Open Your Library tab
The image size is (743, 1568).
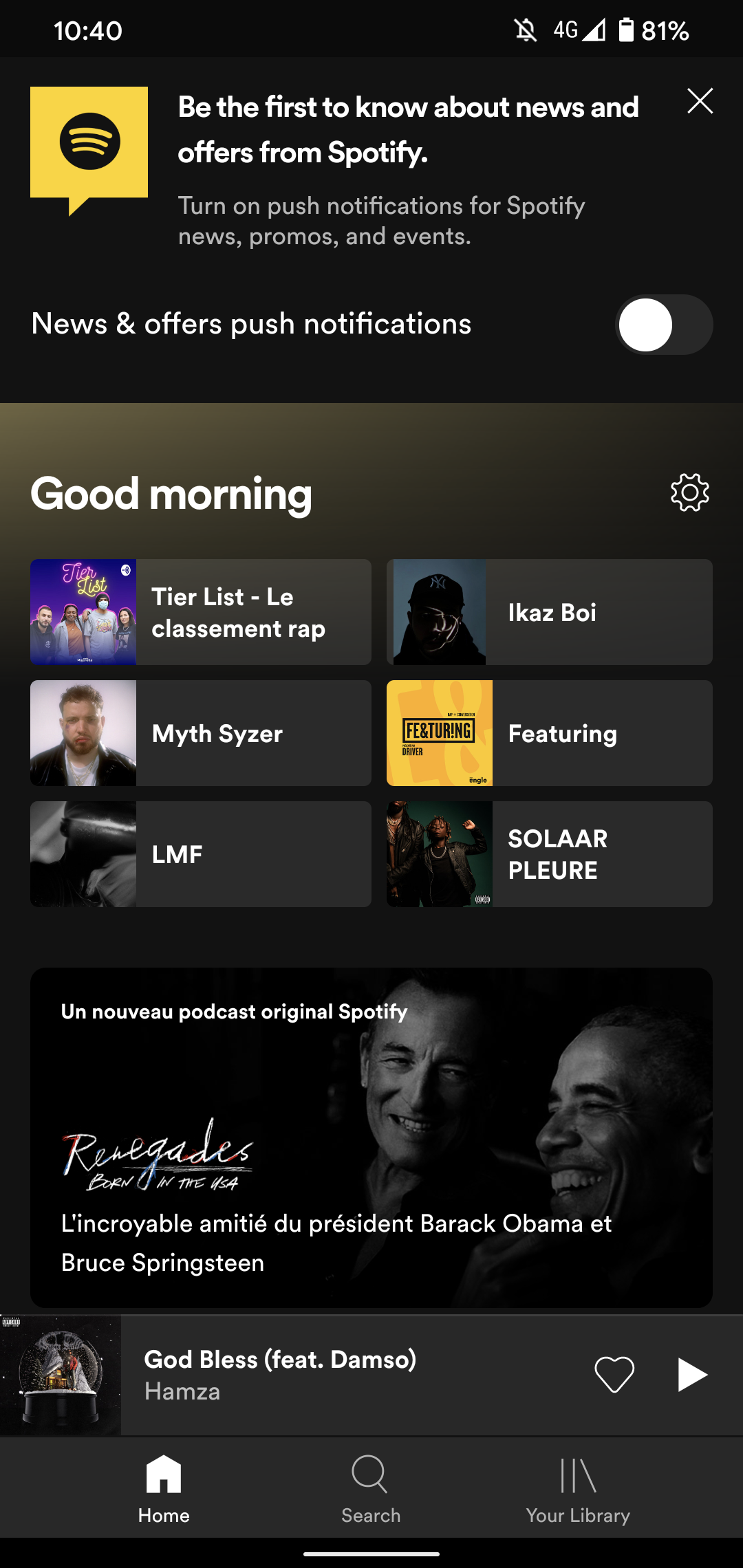click(x=578, y=1485)
